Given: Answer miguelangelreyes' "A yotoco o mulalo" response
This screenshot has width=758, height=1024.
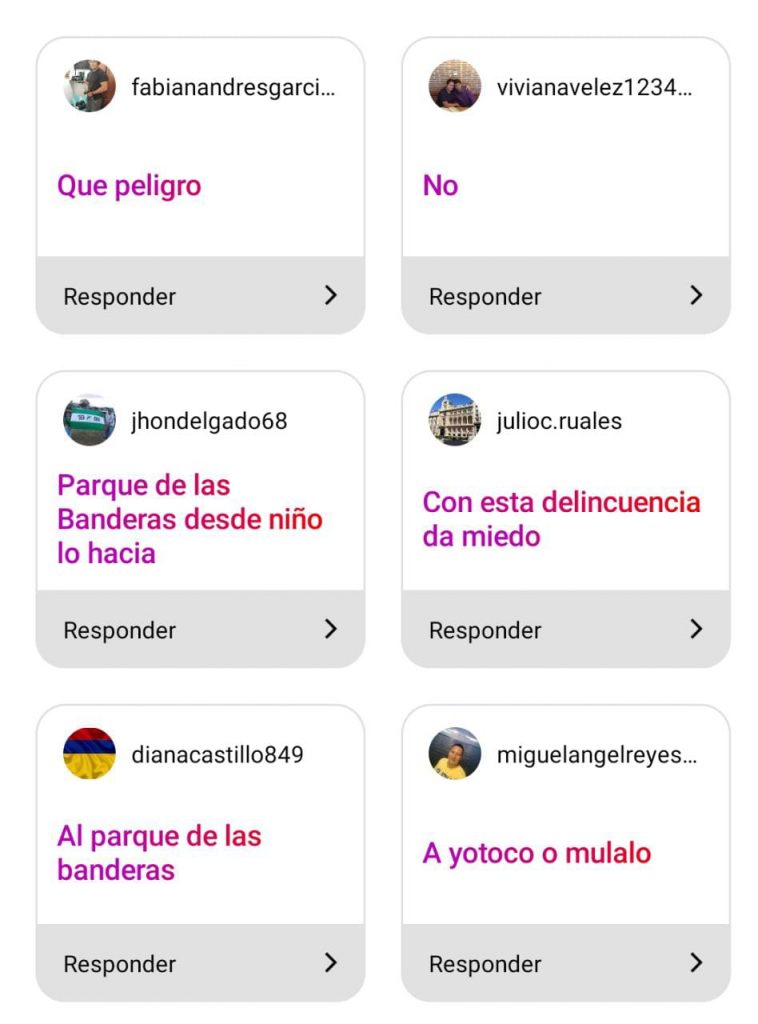Looking at the screenshot, I should [x=566, y=964].
